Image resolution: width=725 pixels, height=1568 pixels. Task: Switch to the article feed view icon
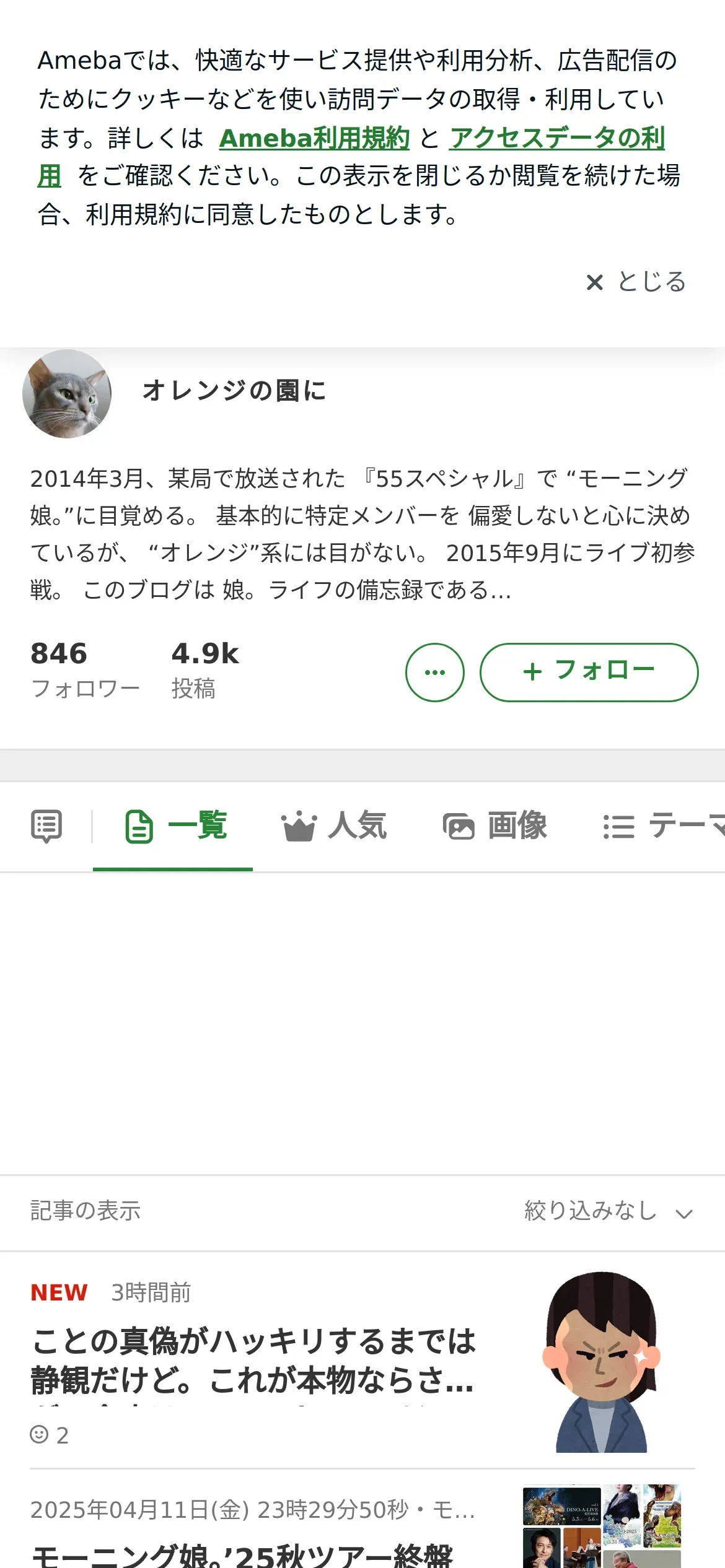click(x=46, y=826)
